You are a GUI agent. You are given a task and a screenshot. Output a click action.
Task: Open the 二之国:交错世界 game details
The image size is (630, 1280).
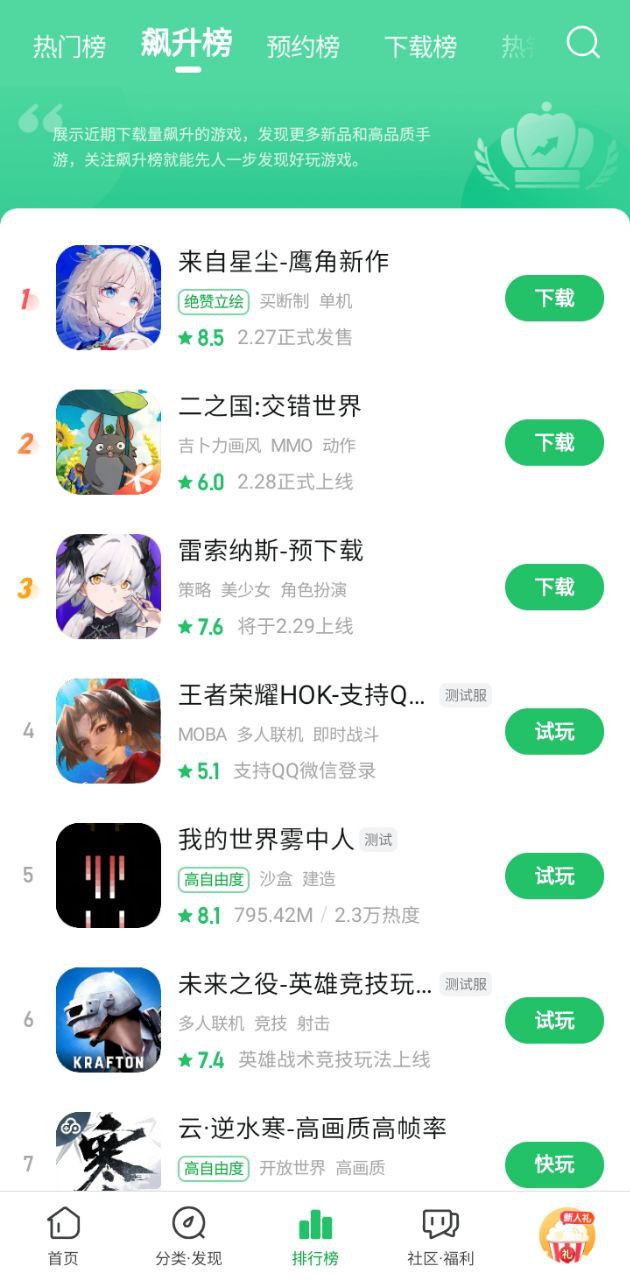click(270, 406)
